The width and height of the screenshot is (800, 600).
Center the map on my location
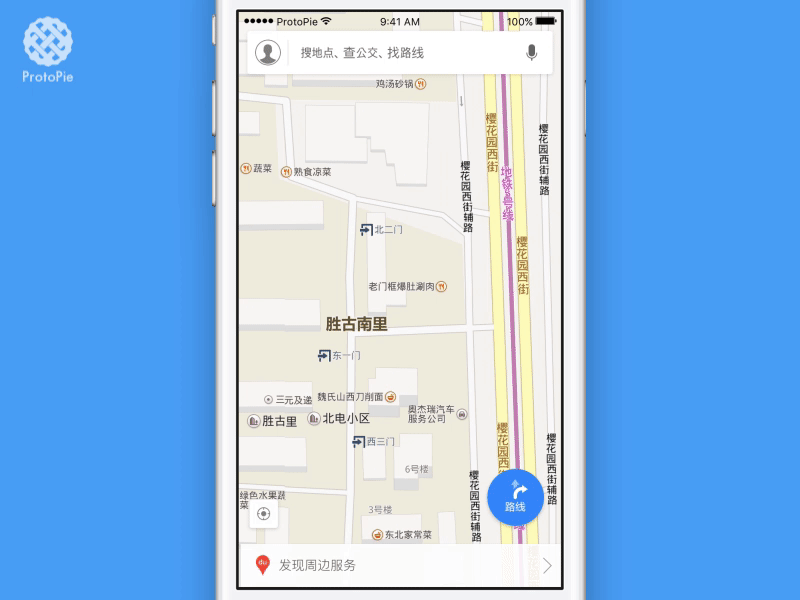click(x=264, y=514)
